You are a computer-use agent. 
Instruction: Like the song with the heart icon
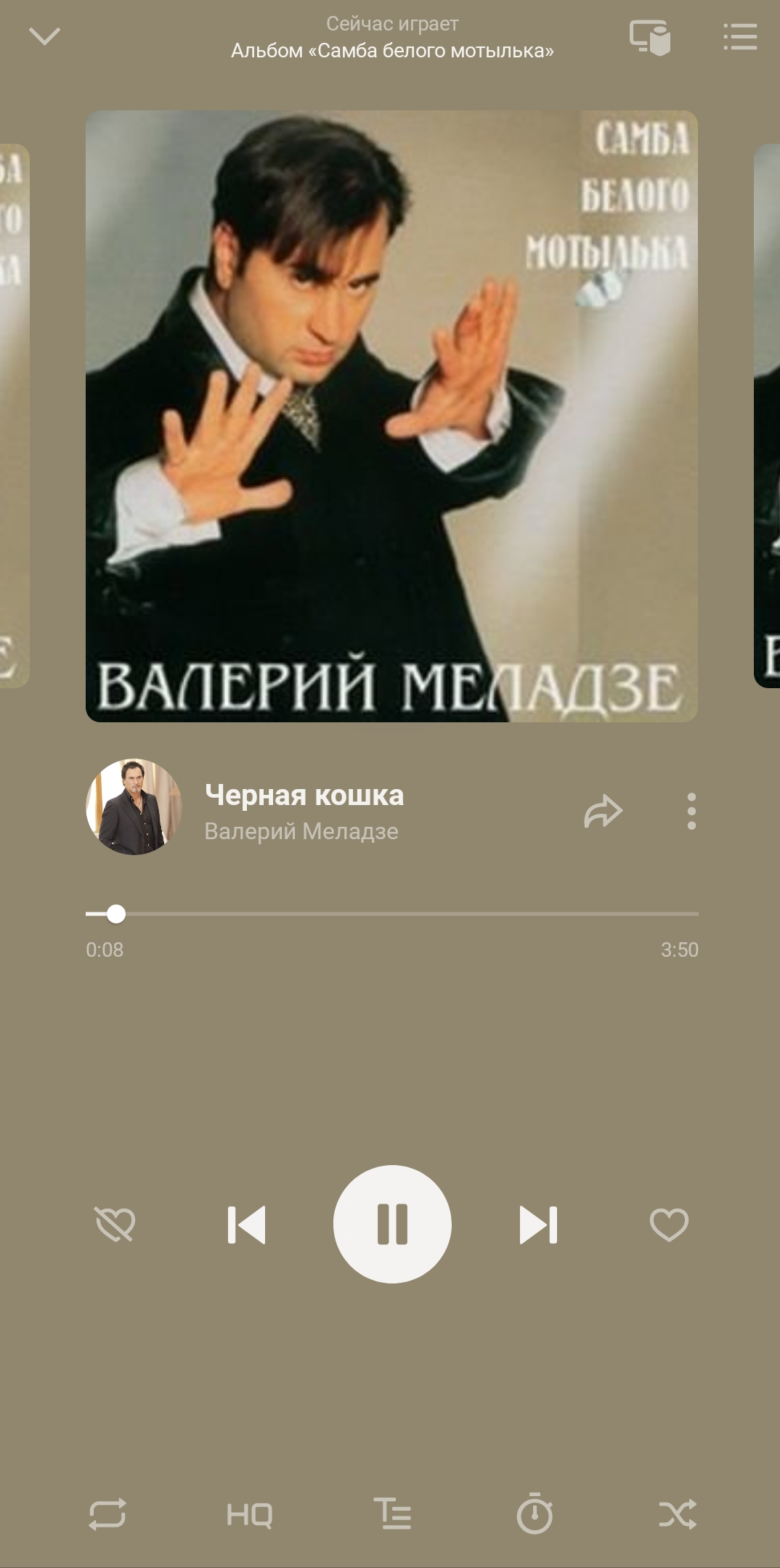[x=669, y=1225]
